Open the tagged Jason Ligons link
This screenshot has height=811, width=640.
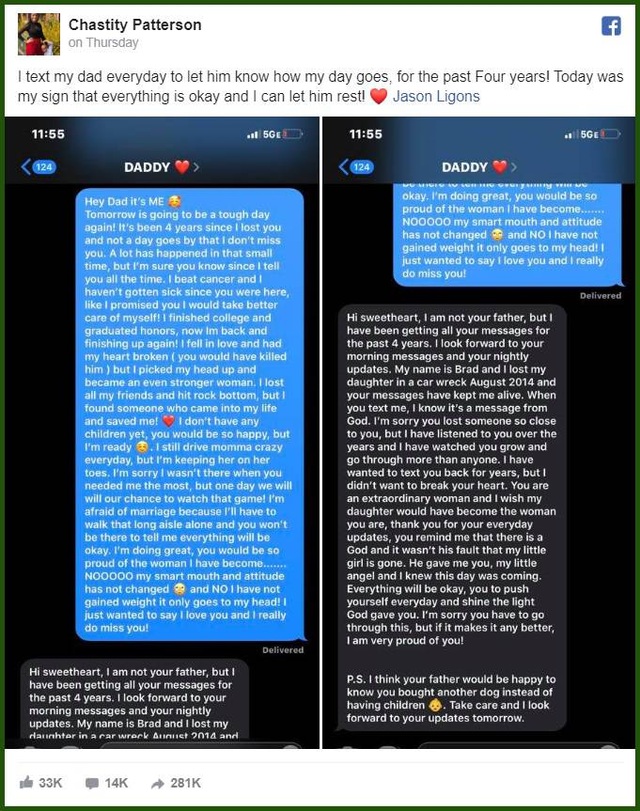click(435, 97)
